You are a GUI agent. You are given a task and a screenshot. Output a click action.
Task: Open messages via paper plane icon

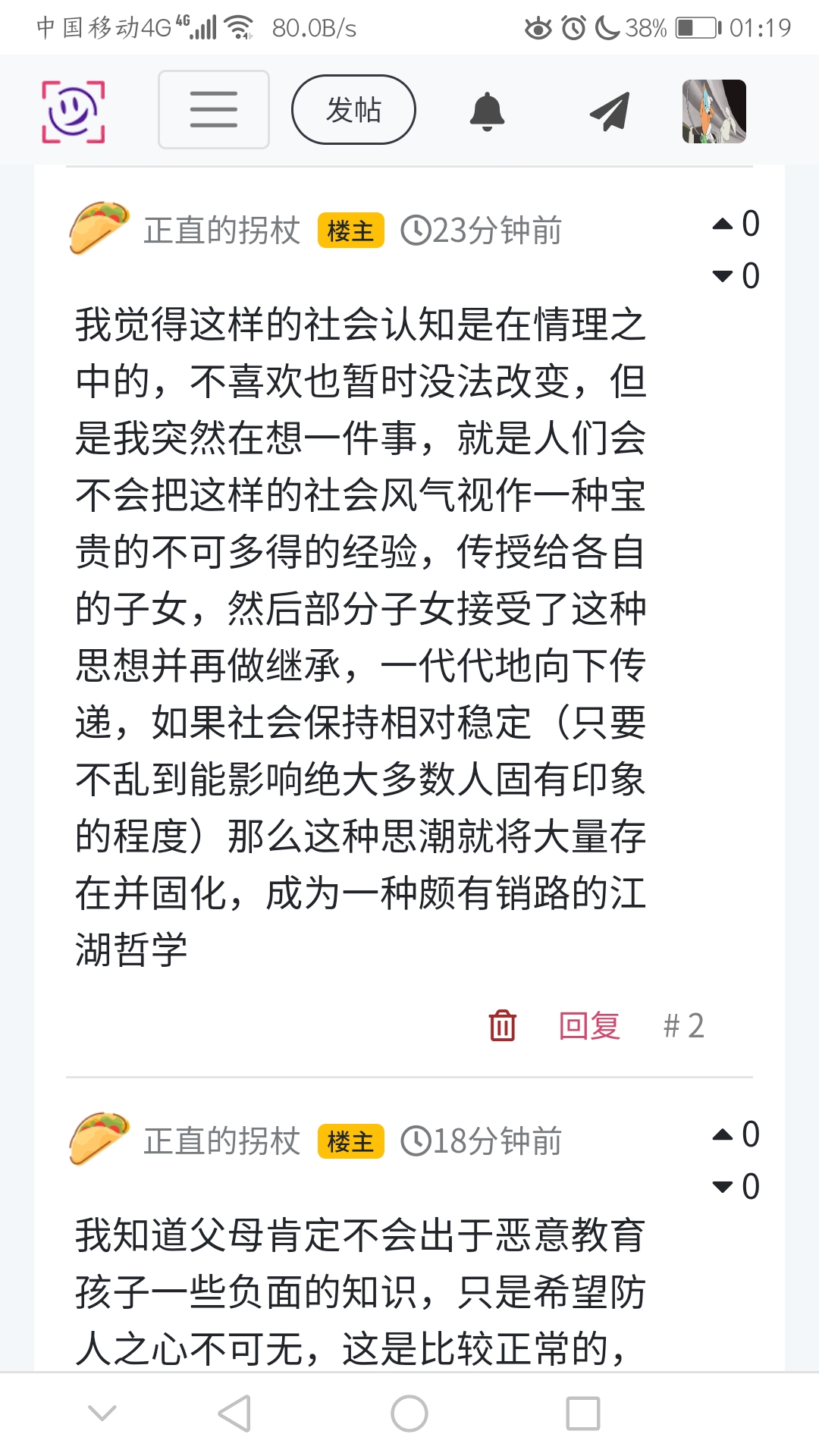610,111
